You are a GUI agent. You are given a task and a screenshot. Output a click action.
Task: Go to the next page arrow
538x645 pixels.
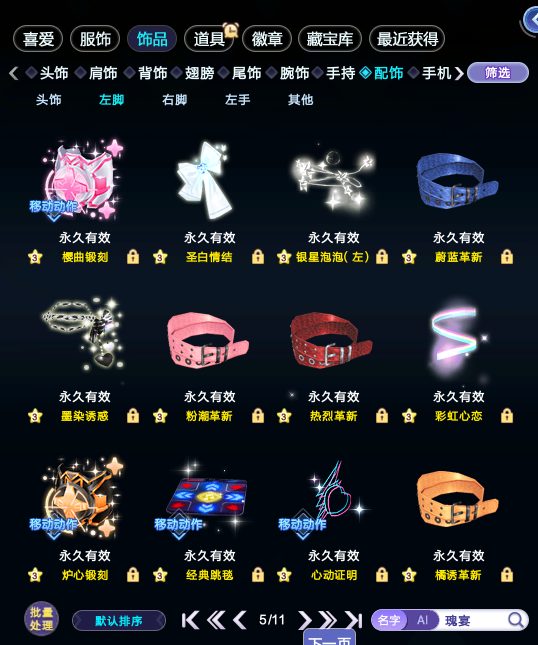click(304, 620)
